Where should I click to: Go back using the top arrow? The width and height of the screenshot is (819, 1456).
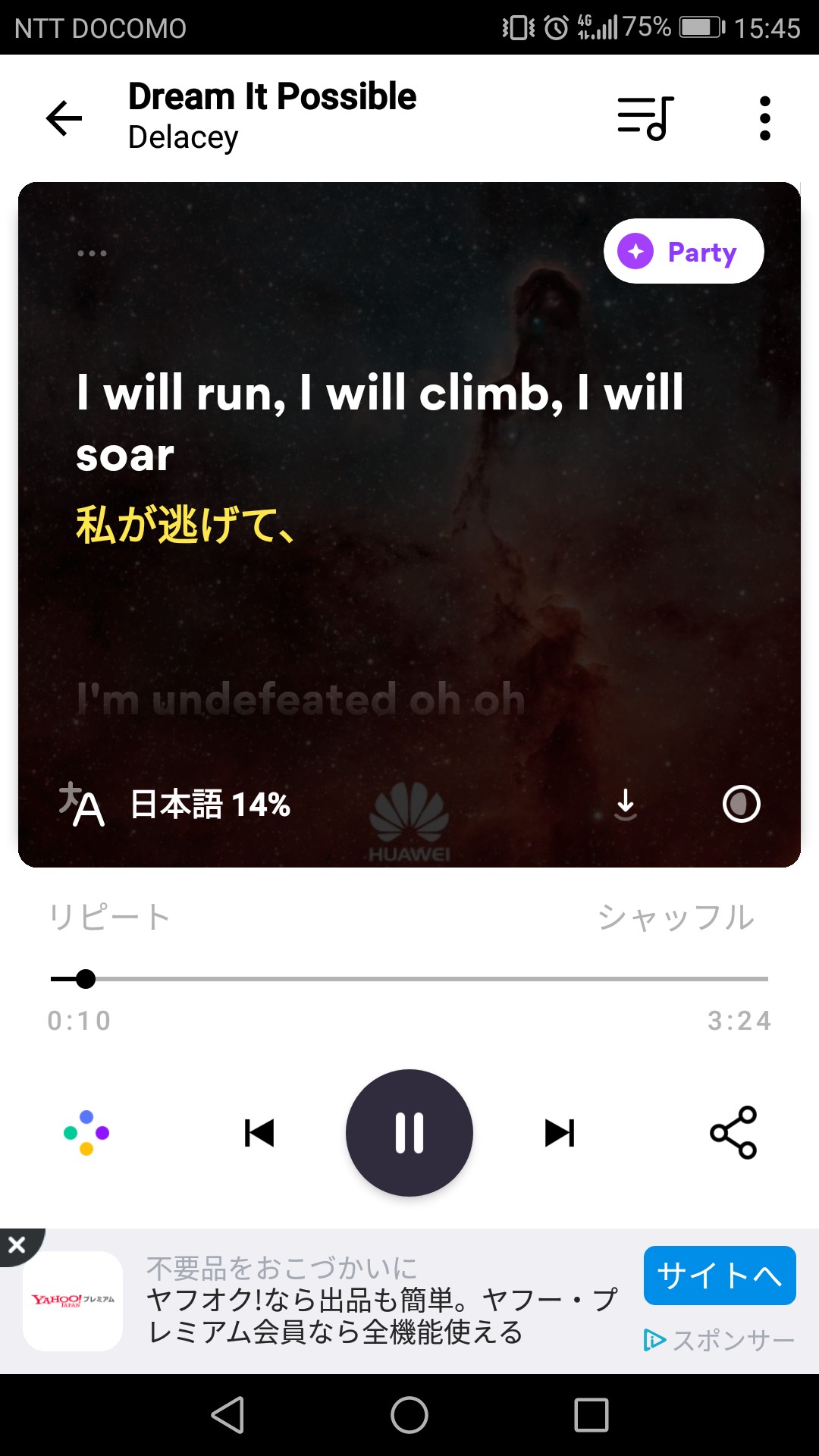pyautogui.click(x=64, y=118)
